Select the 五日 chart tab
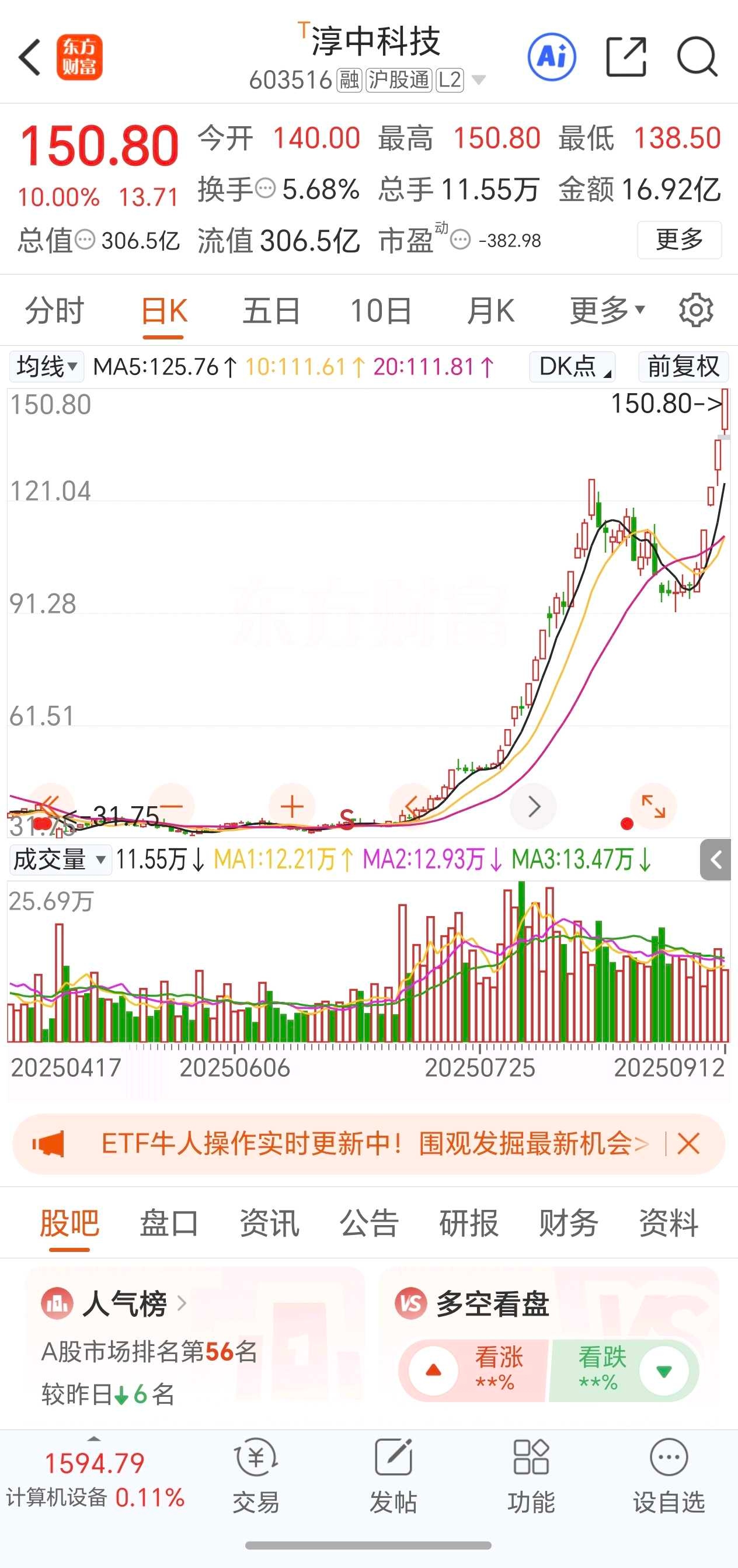The width and height of the screenshot is (738, 1568). [271, 311]
